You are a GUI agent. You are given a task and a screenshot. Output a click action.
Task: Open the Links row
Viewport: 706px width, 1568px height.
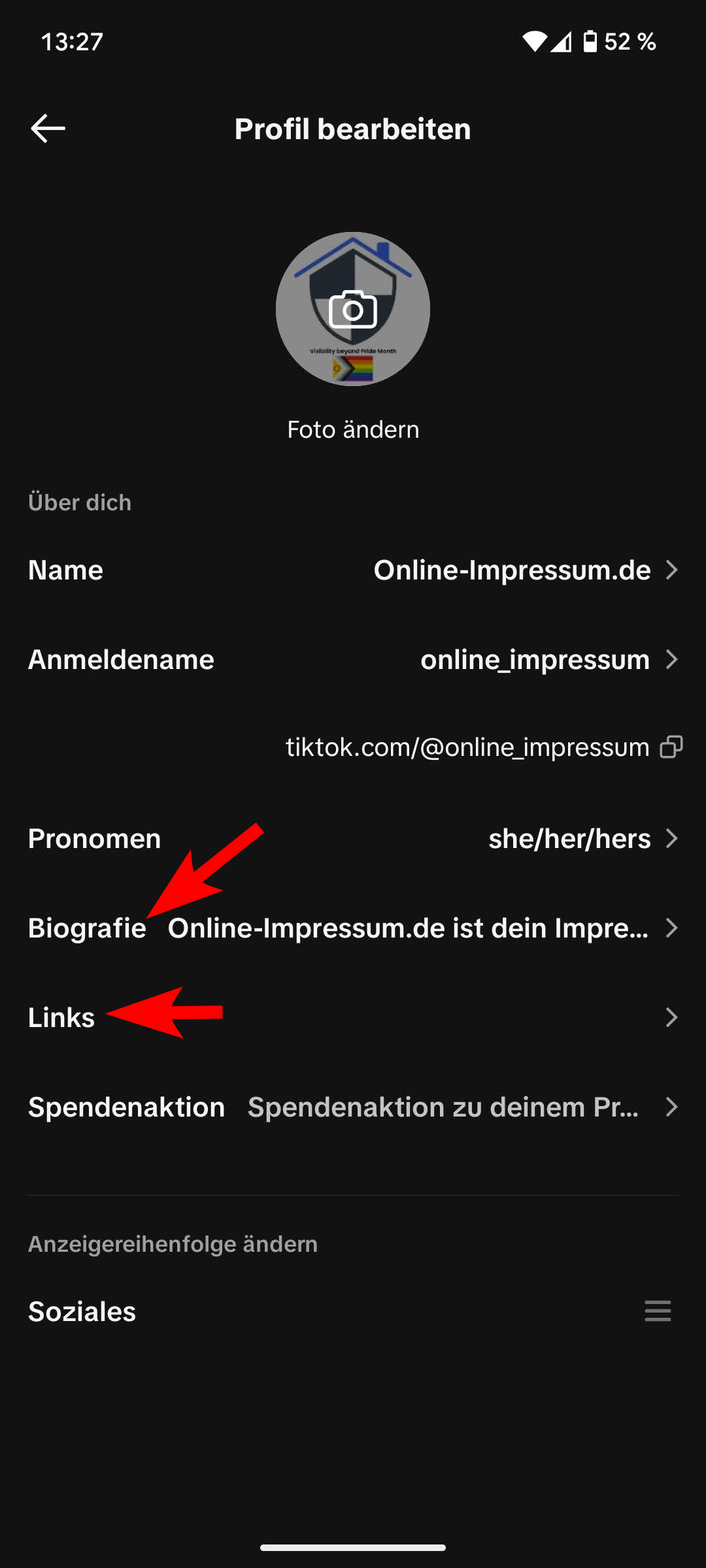tap(353, 1017)
